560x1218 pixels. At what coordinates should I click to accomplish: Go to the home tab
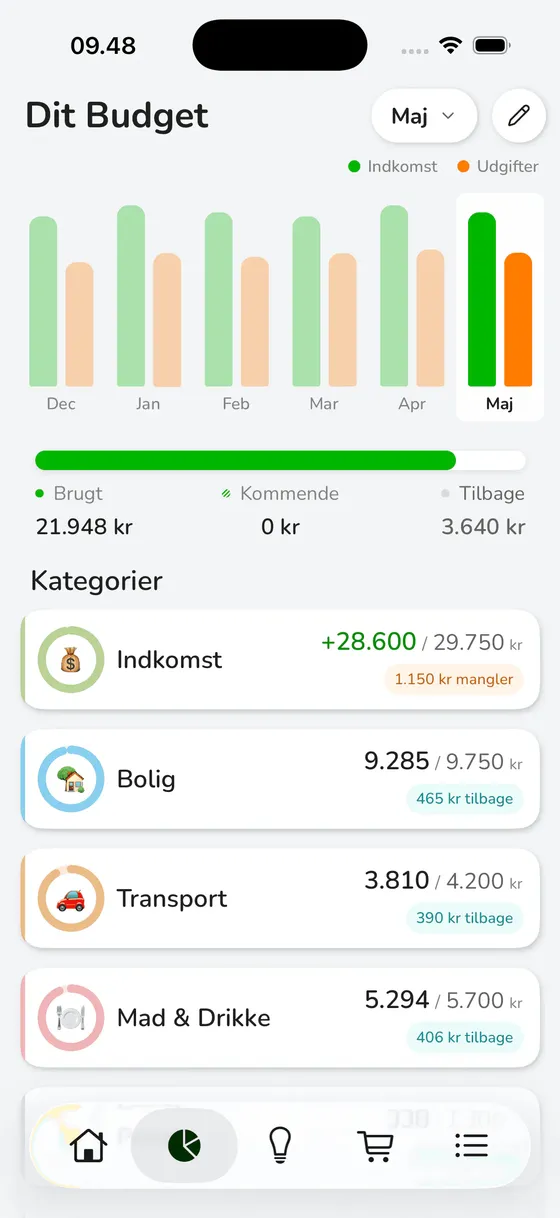(x=89, y=1145)
